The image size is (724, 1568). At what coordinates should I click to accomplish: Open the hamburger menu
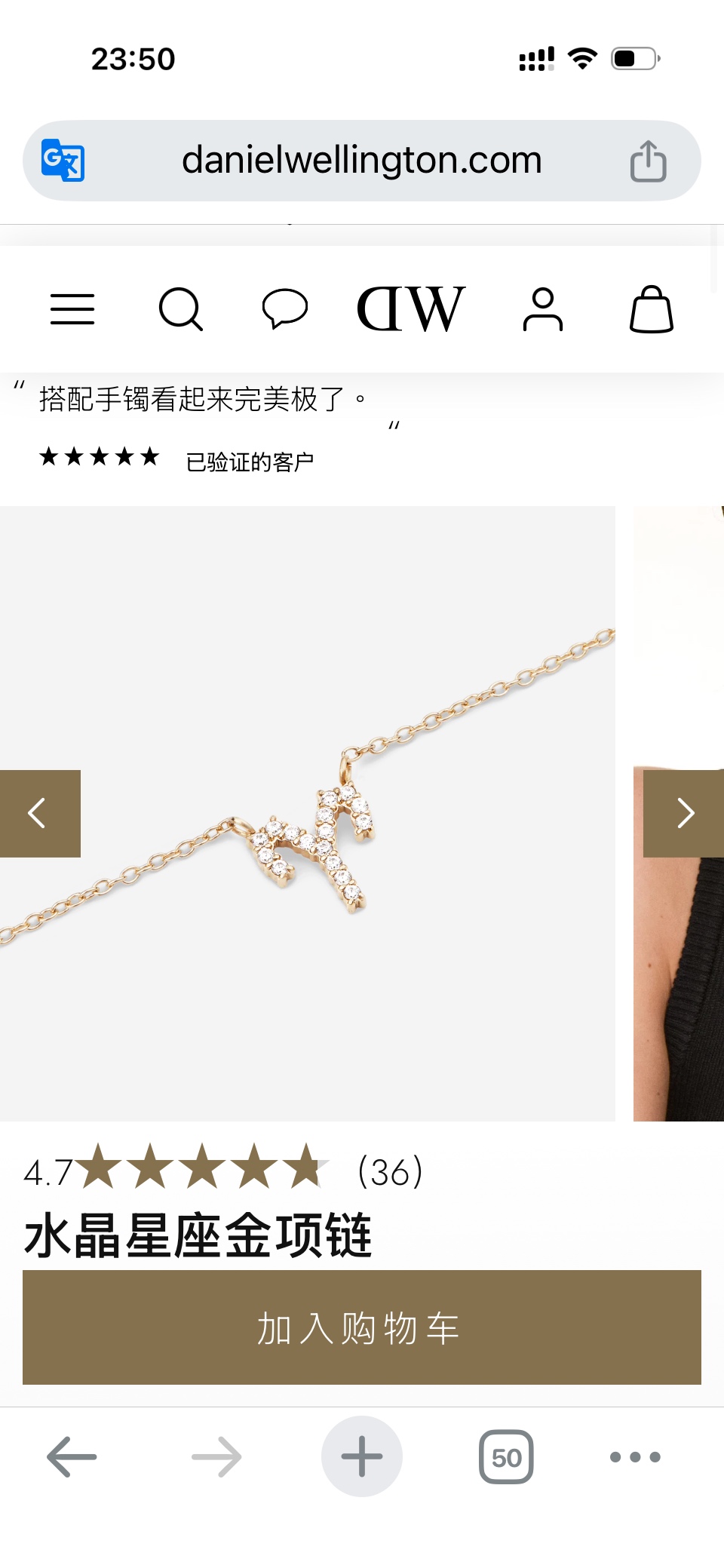click(x=72, y=309)
